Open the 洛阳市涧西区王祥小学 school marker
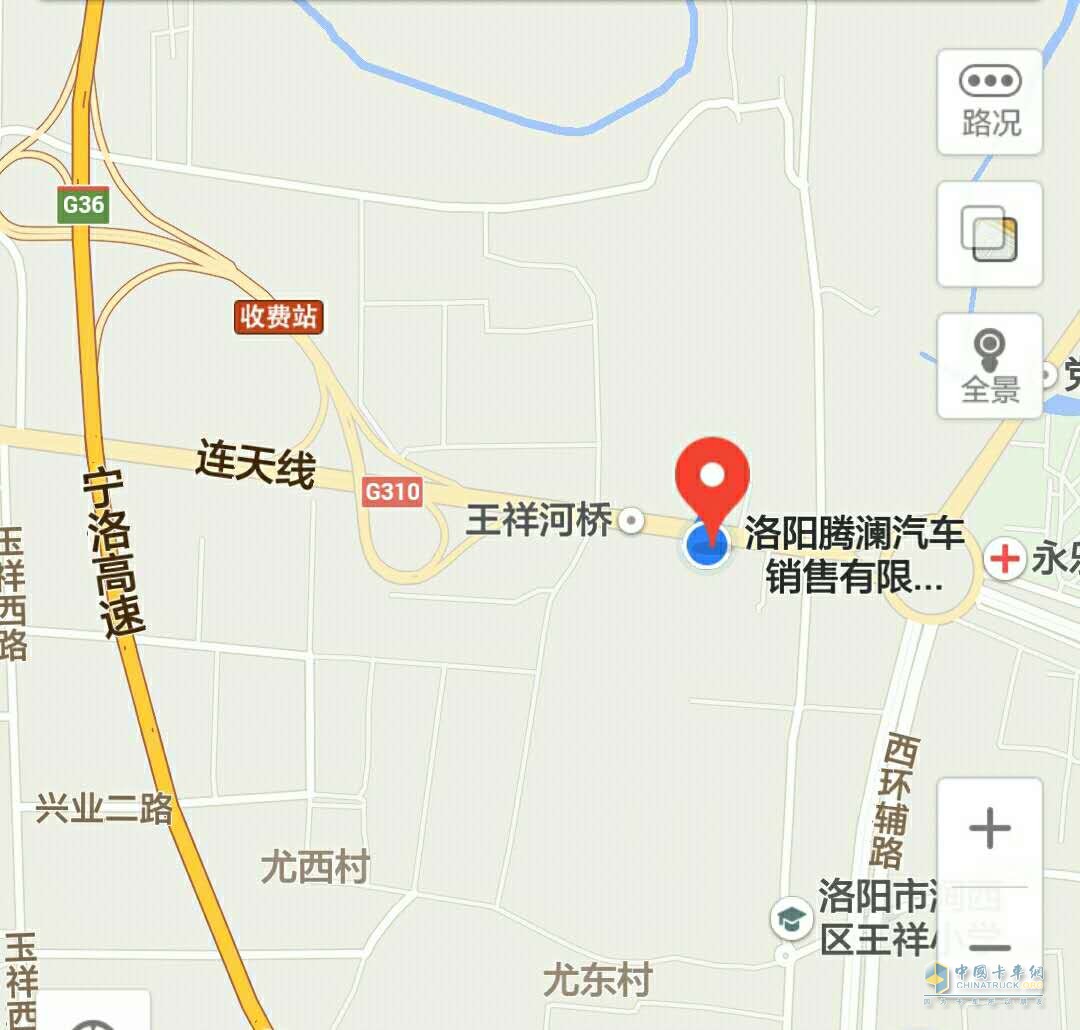 (791, 918)
